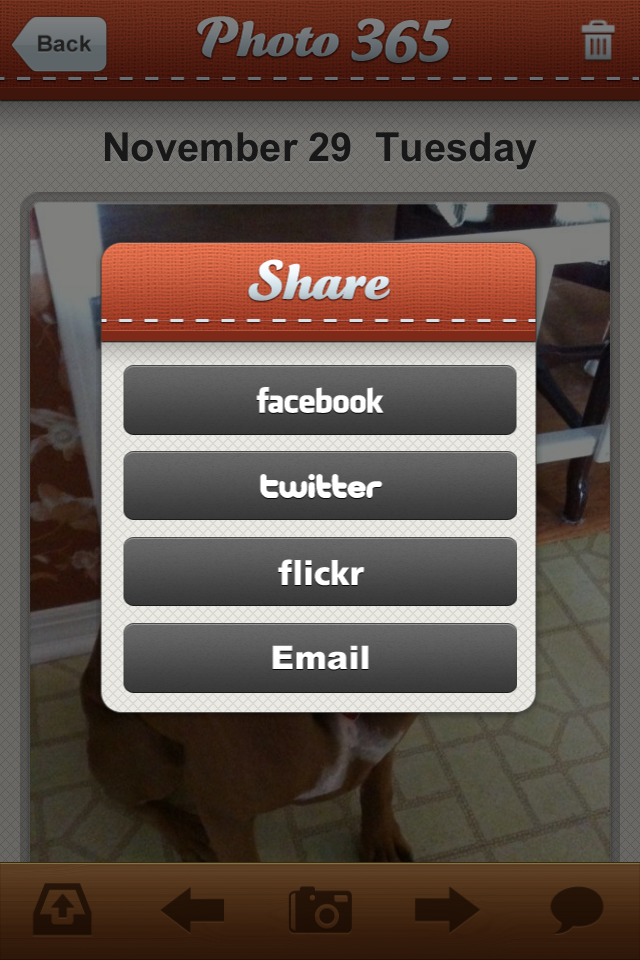Open the comment speech bubble

(x=577, y=911)
